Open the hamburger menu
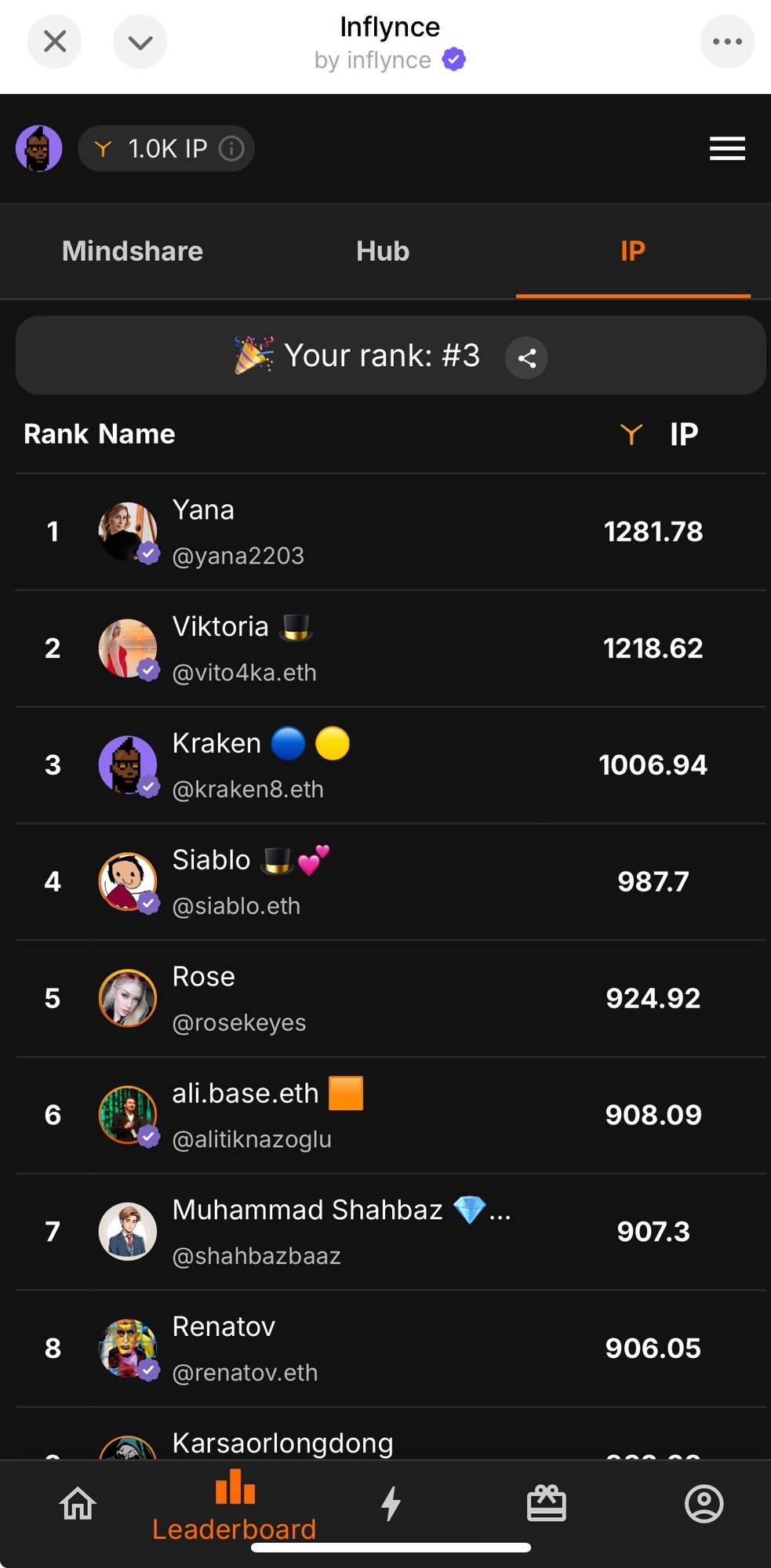 click(x=727, y=149)
